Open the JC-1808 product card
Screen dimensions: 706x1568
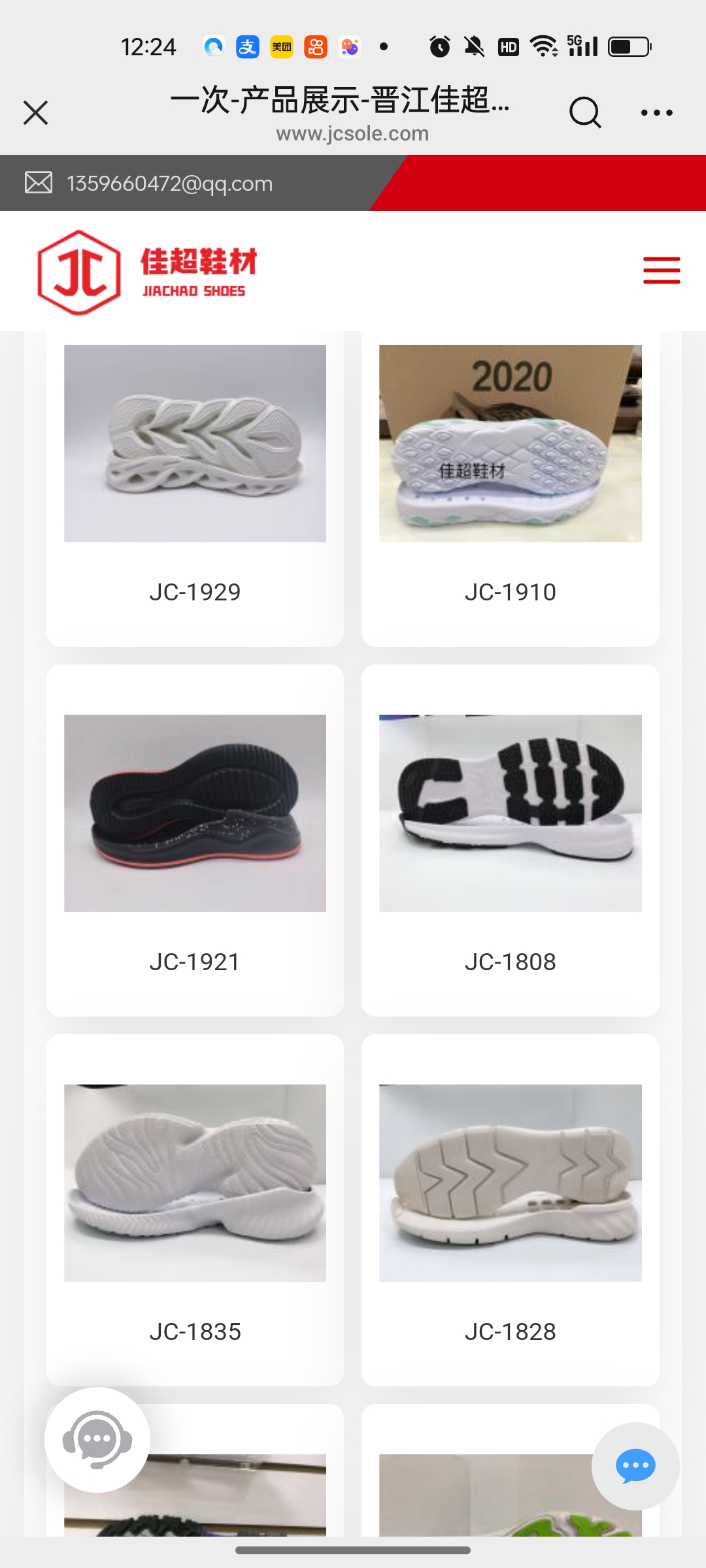(x=510, y=840)
